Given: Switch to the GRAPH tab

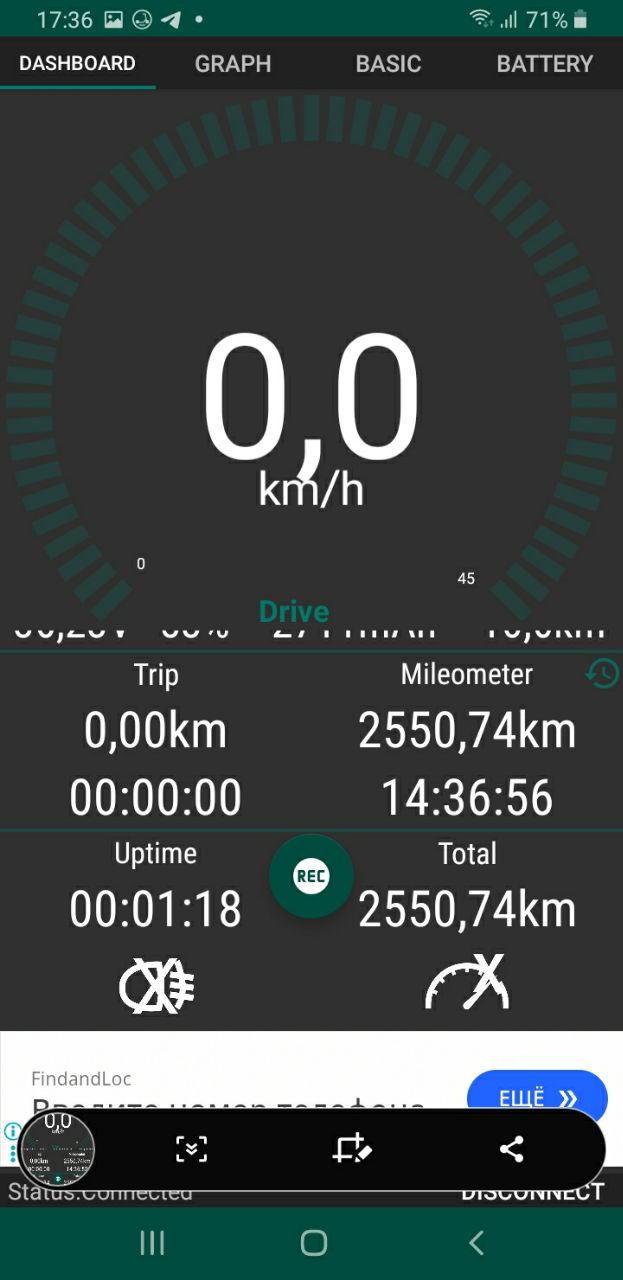Looking at the screenshot, I should 232,64.
